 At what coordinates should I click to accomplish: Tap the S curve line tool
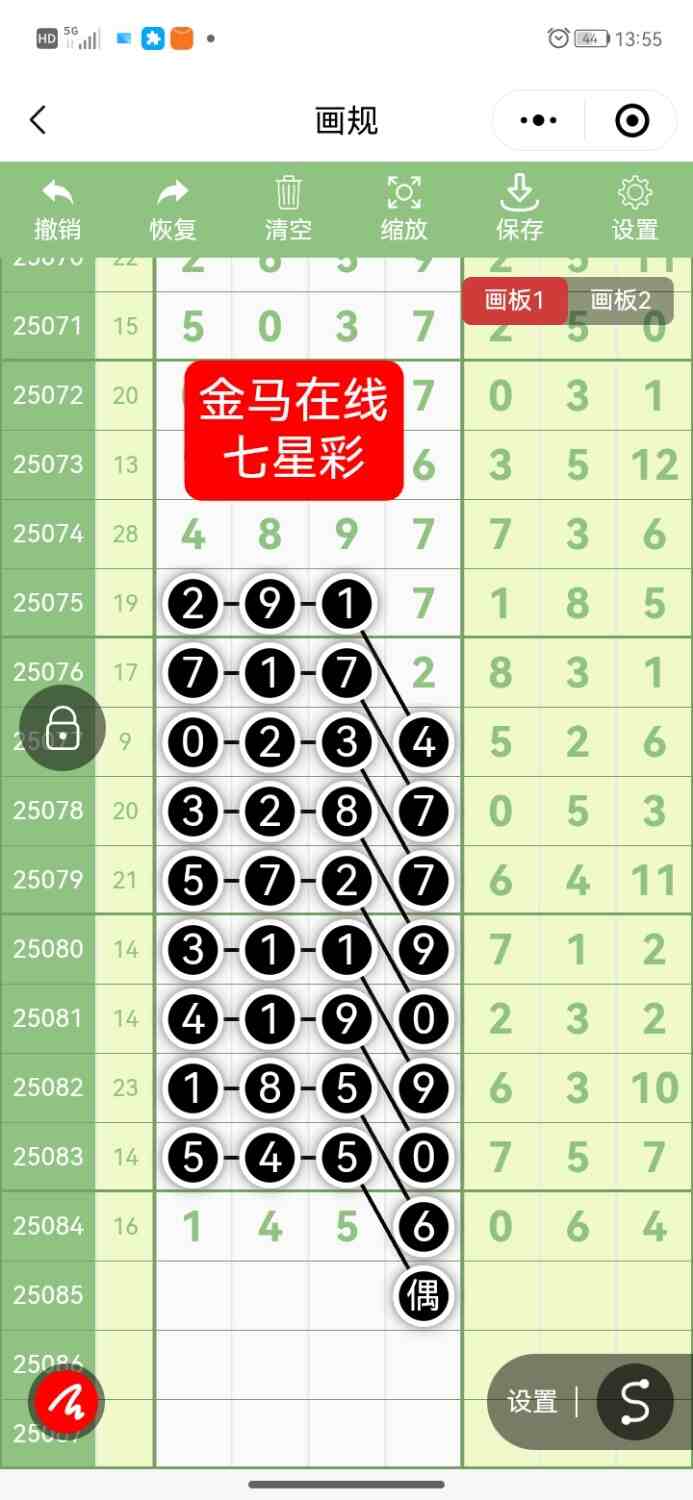(634, 1402)
